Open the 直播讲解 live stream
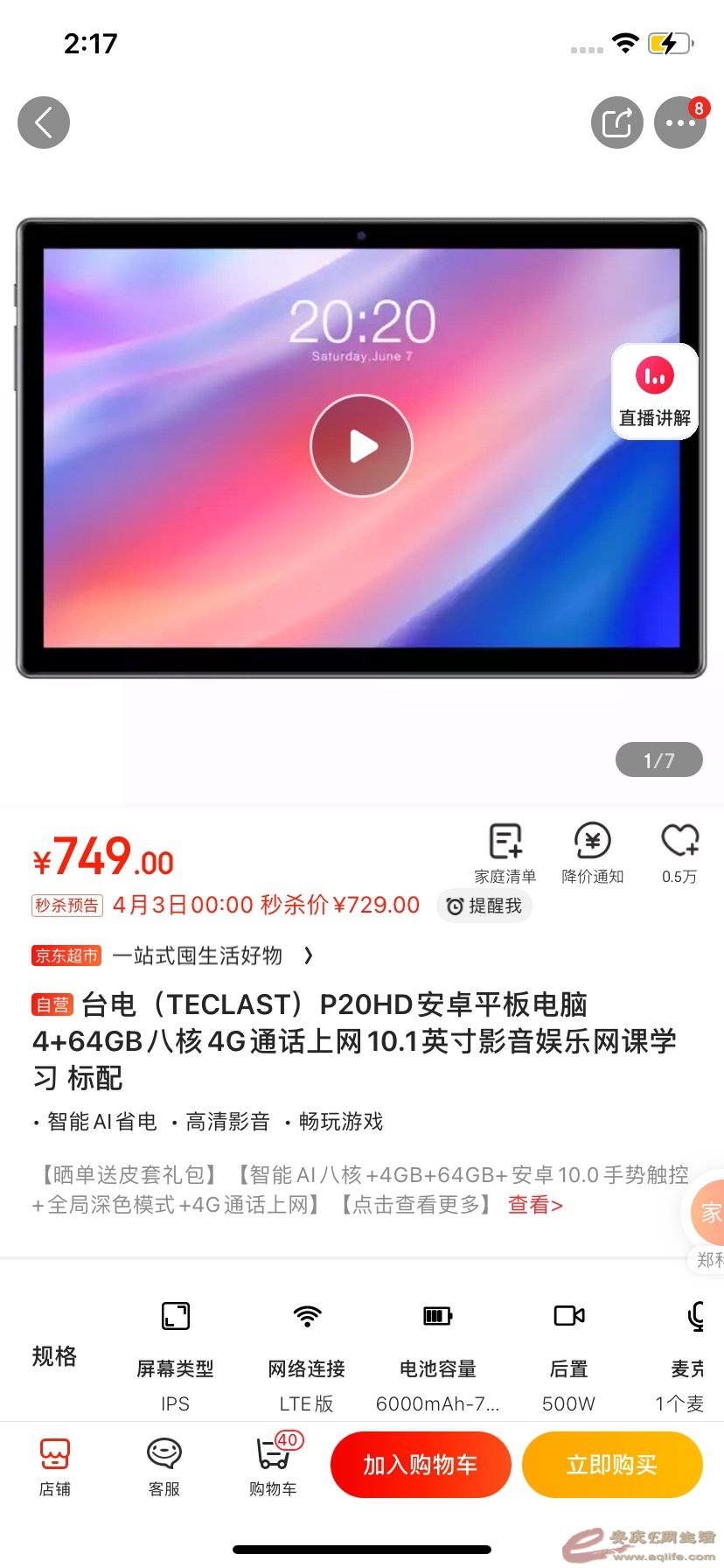724x1568 pixels. [655, 392]
